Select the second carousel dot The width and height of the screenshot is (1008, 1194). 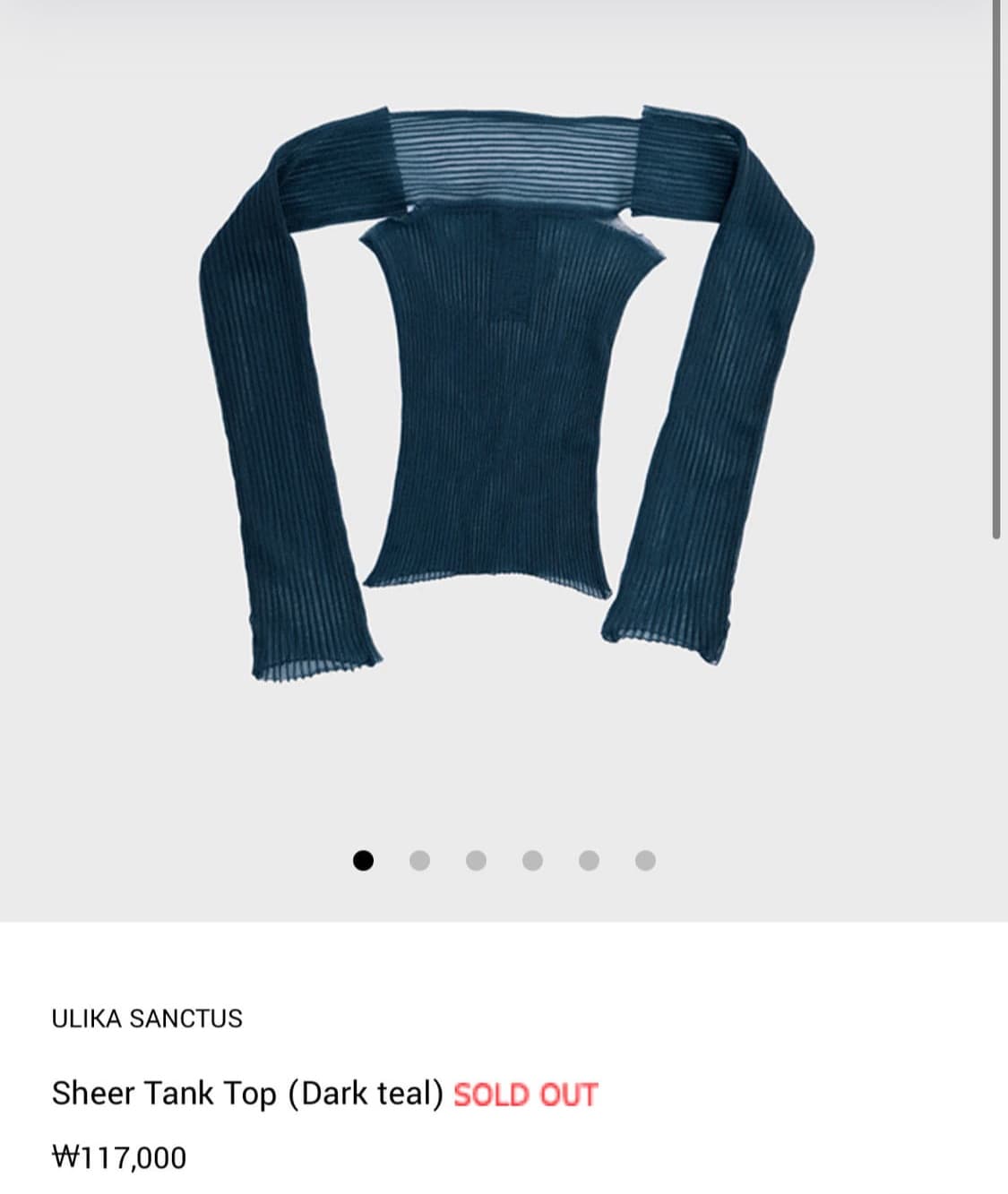click(x=419, y=859)
